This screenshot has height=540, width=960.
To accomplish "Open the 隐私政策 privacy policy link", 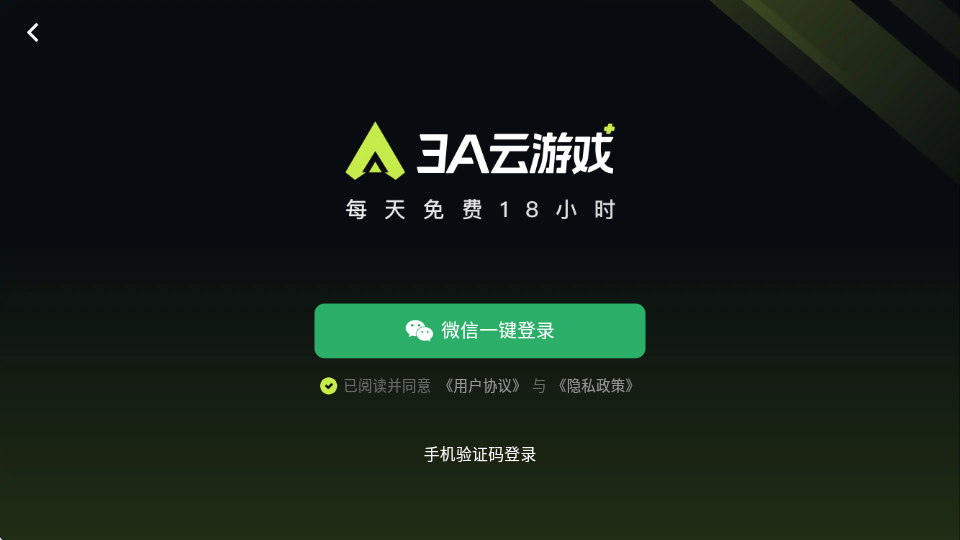I will coord(596,386).
